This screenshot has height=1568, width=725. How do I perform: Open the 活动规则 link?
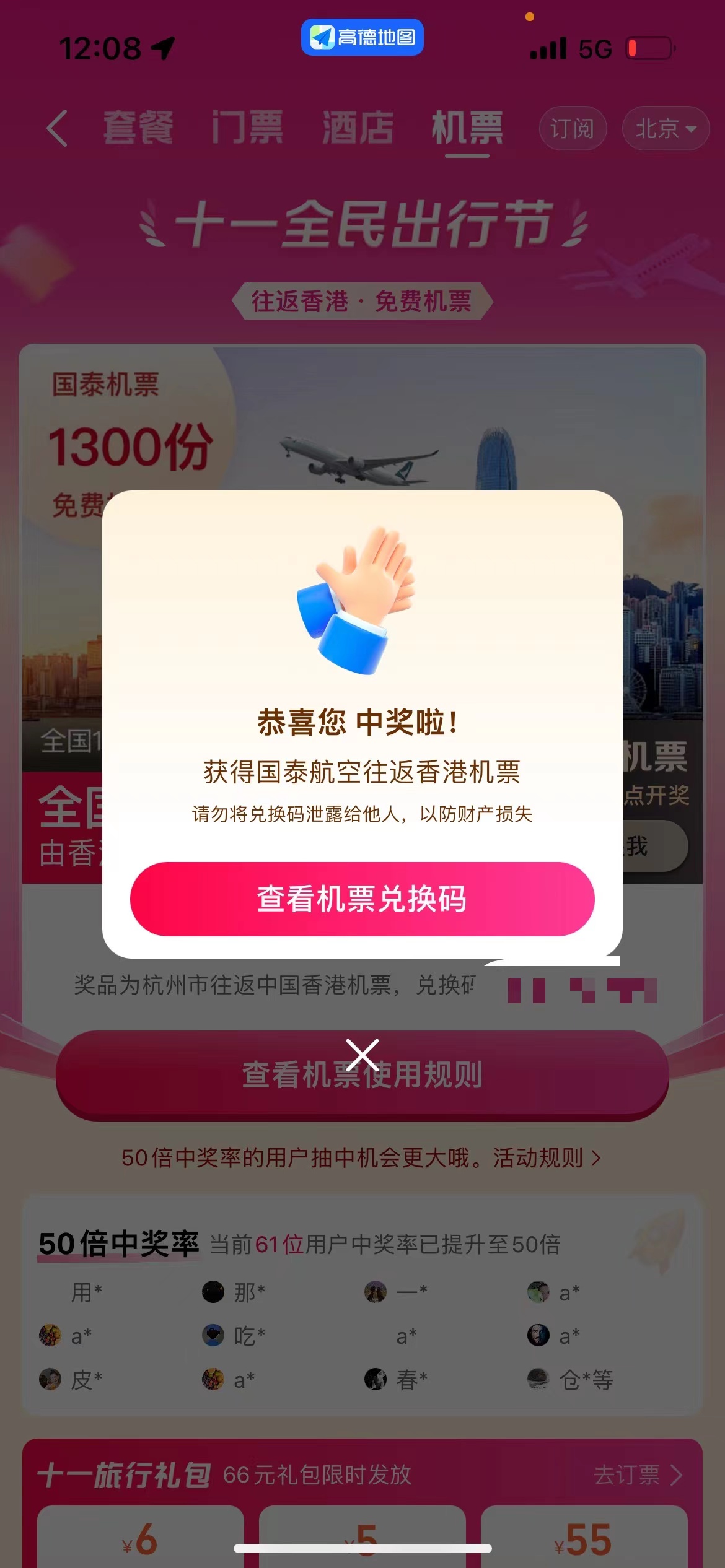pos(547,1157)
